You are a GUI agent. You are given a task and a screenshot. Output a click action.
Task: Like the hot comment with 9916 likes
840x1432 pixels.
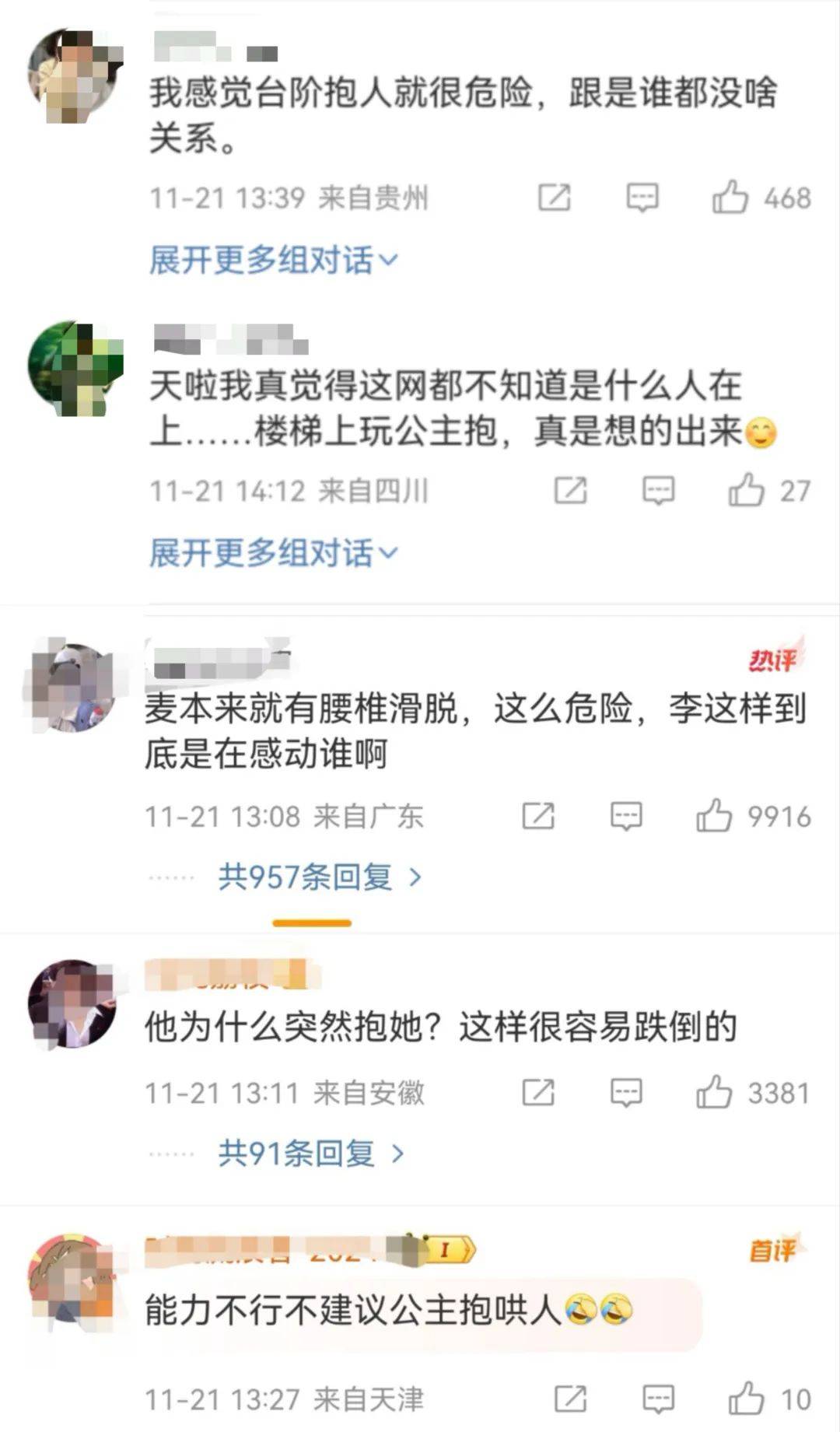(713, 816)
